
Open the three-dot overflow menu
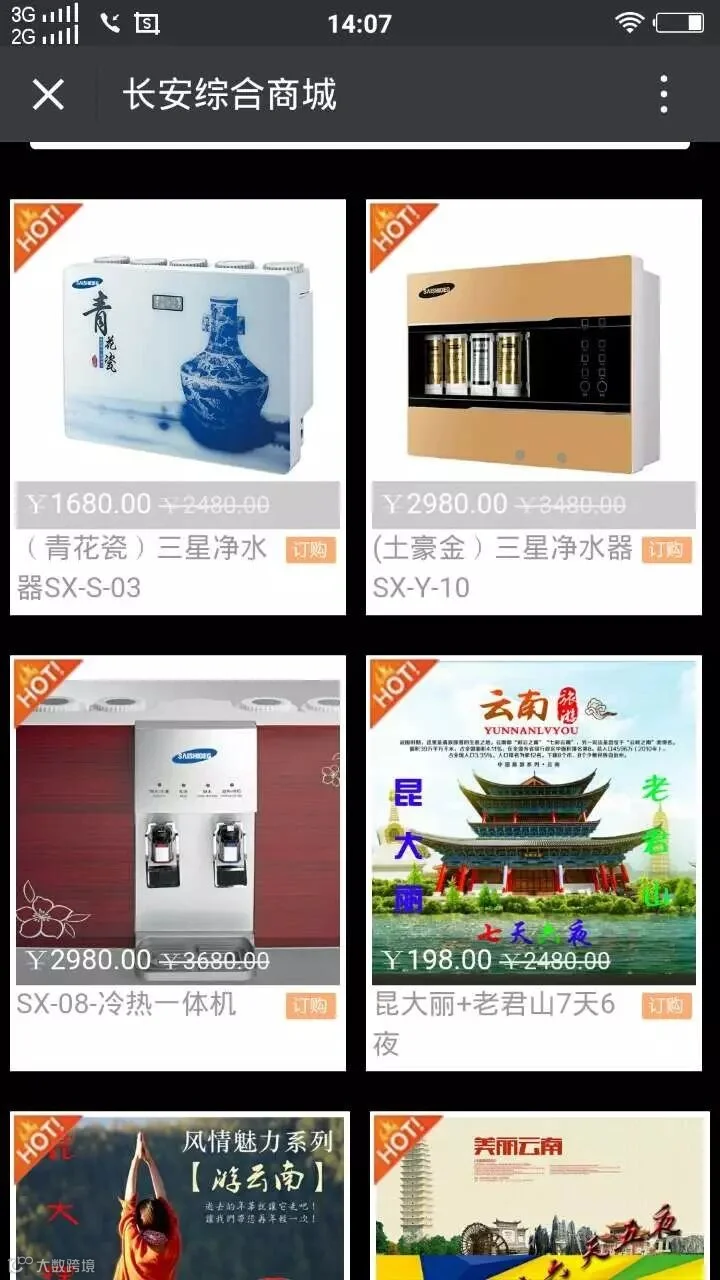coord(664,95)
